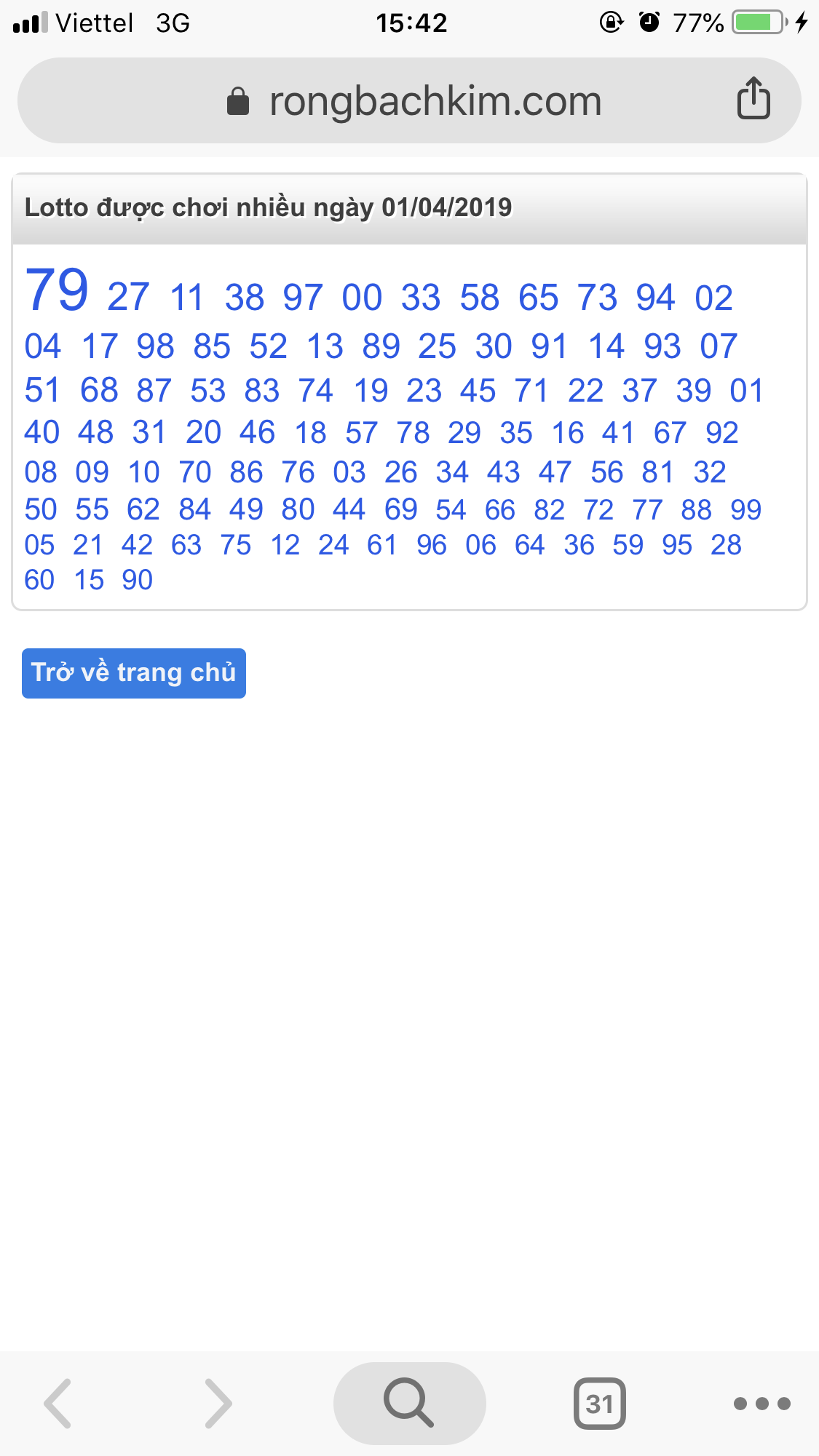Tap lotto number 51
Image resolution: width=819 pixels, height=1456 pixels.
coord(42,391)
